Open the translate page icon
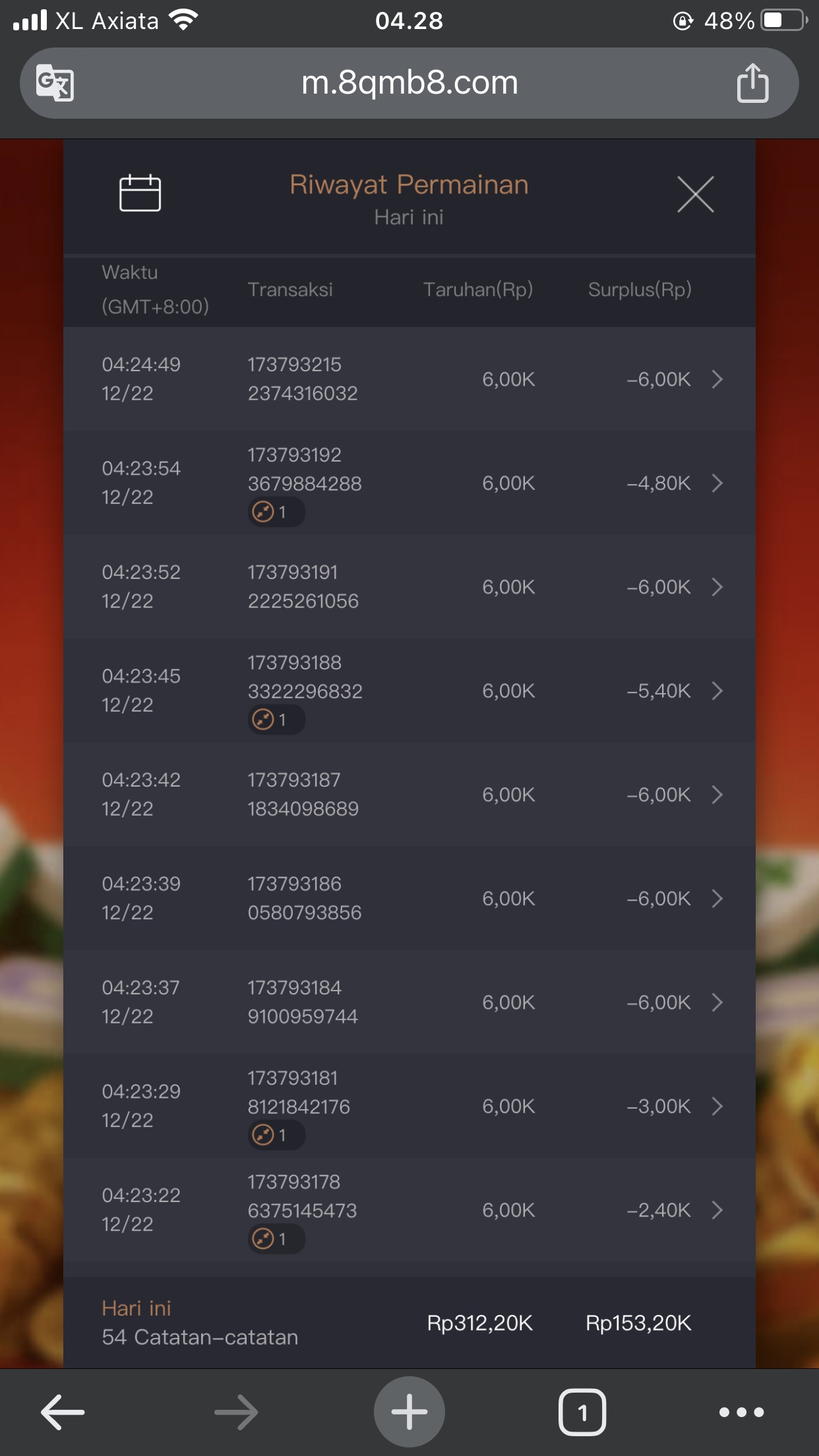This screenshot has width=819, height=1456. (55, 83)
